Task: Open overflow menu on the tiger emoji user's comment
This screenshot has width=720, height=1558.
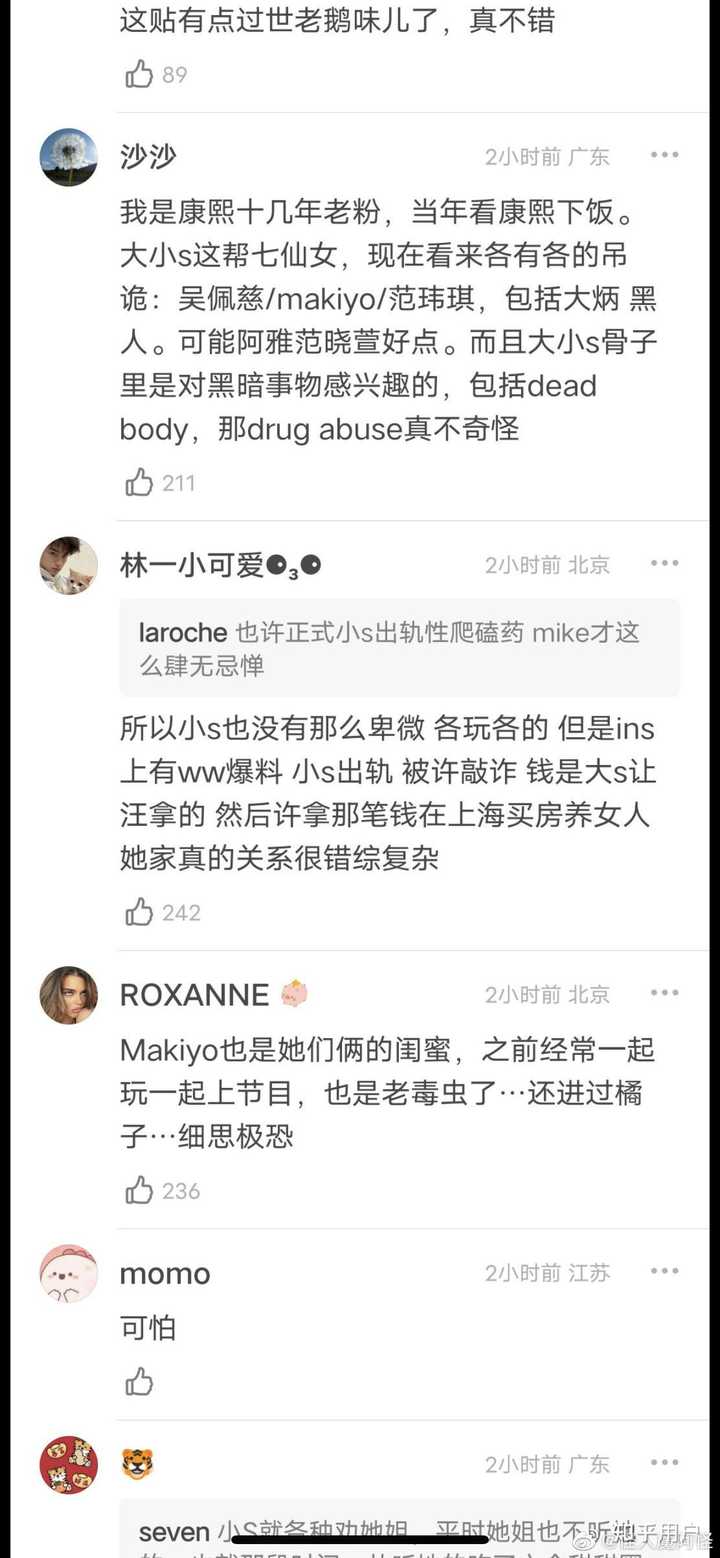Action: point(664,1464)
